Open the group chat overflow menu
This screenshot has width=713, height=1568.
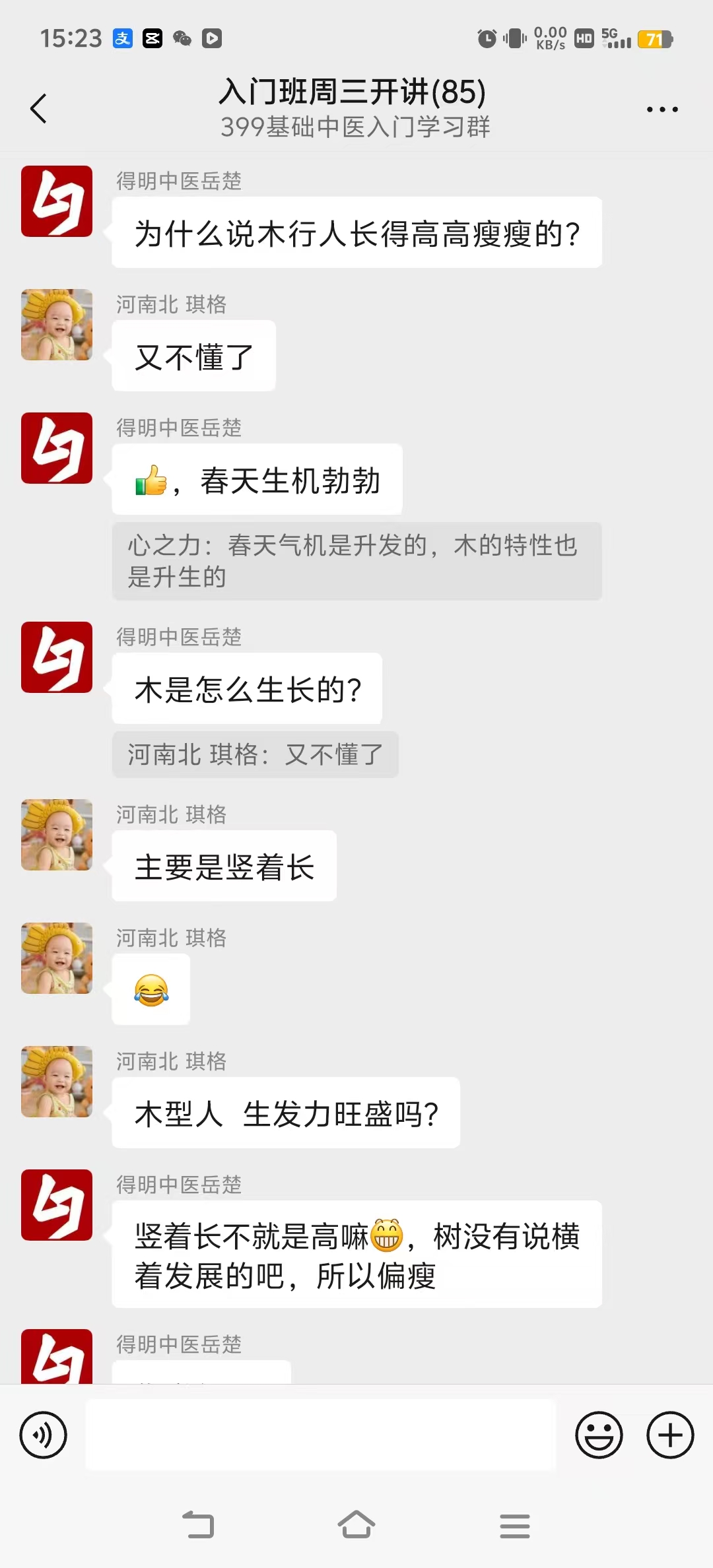(x=662, y=110)
